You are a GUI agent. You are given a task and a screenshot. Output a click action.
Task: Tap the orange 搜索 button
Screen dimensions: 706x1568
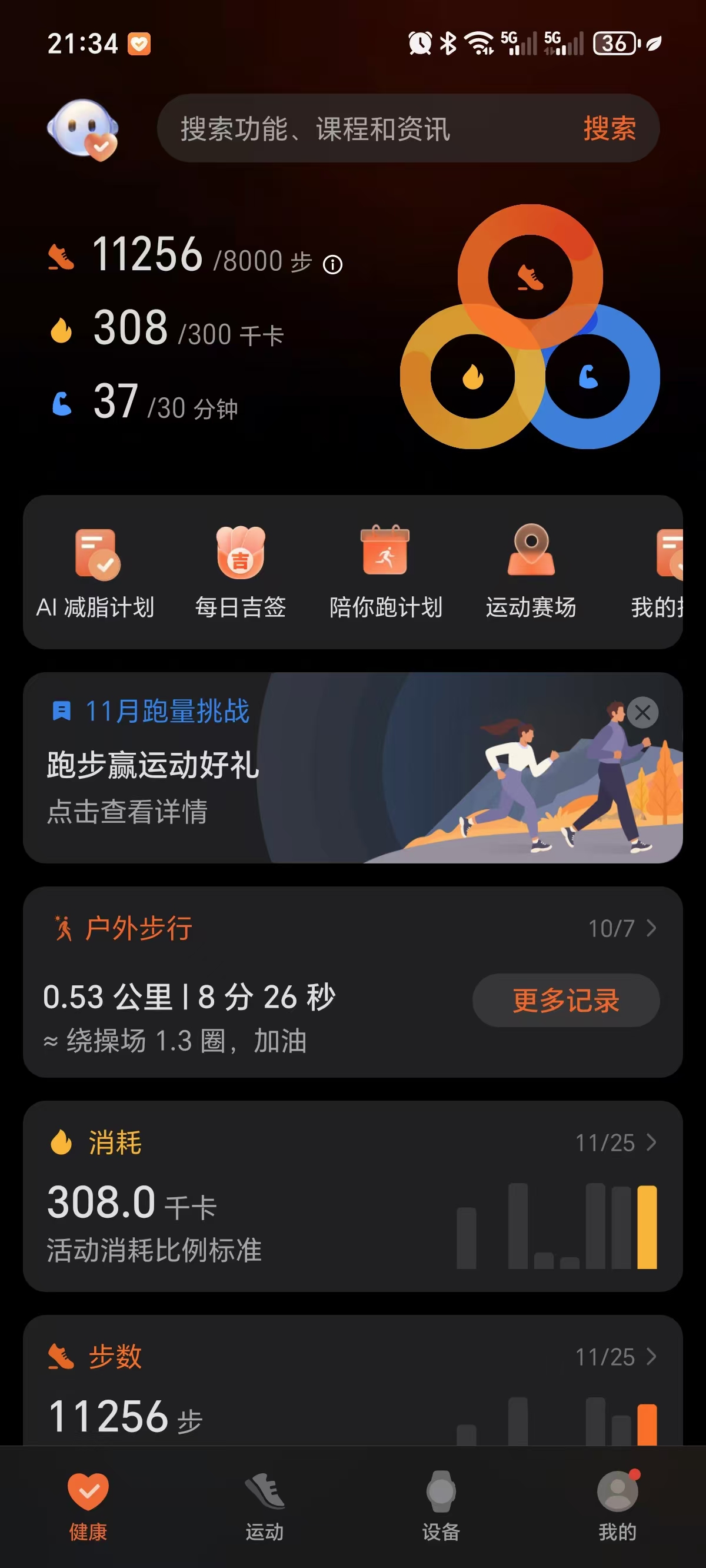610,128
